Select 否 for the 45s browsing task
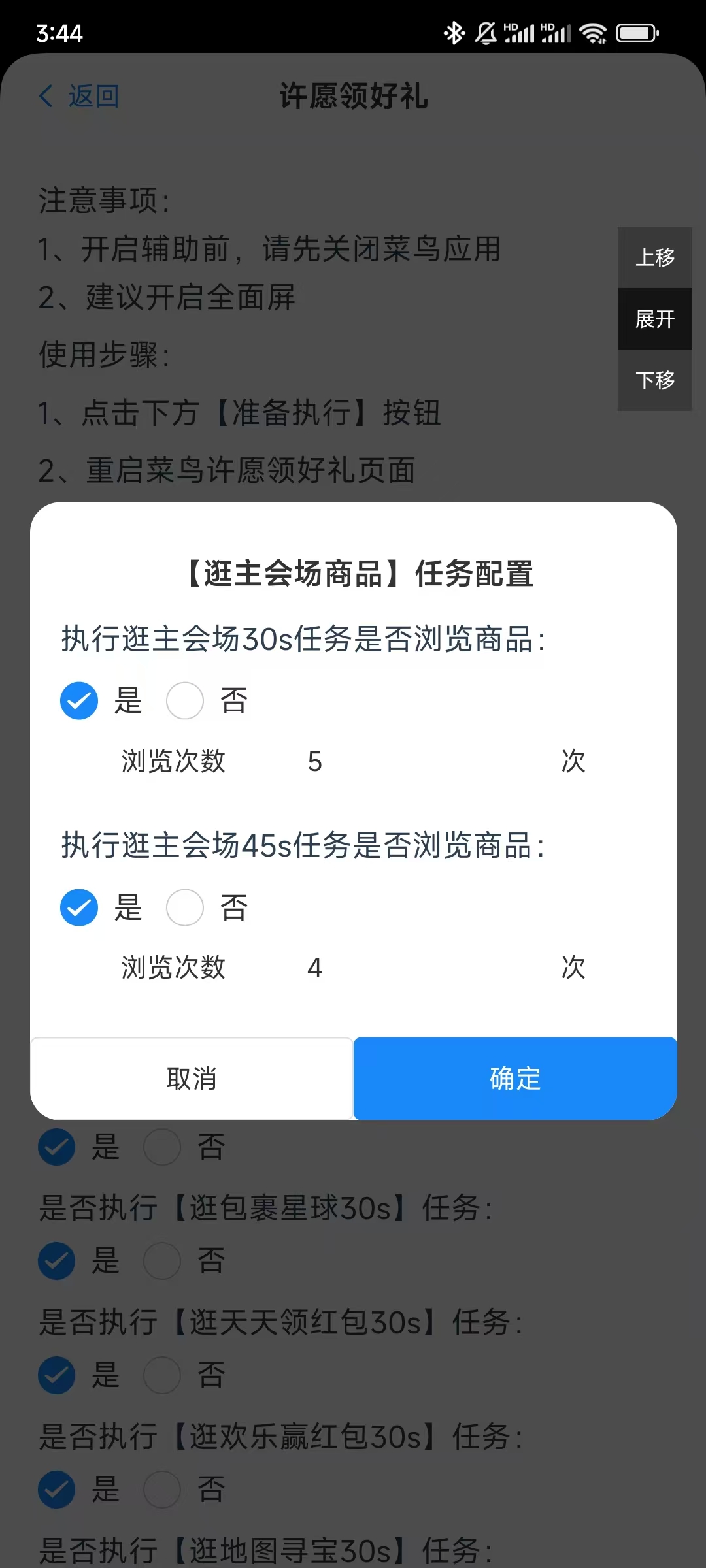706x1568 pixels. pos(185,907)
